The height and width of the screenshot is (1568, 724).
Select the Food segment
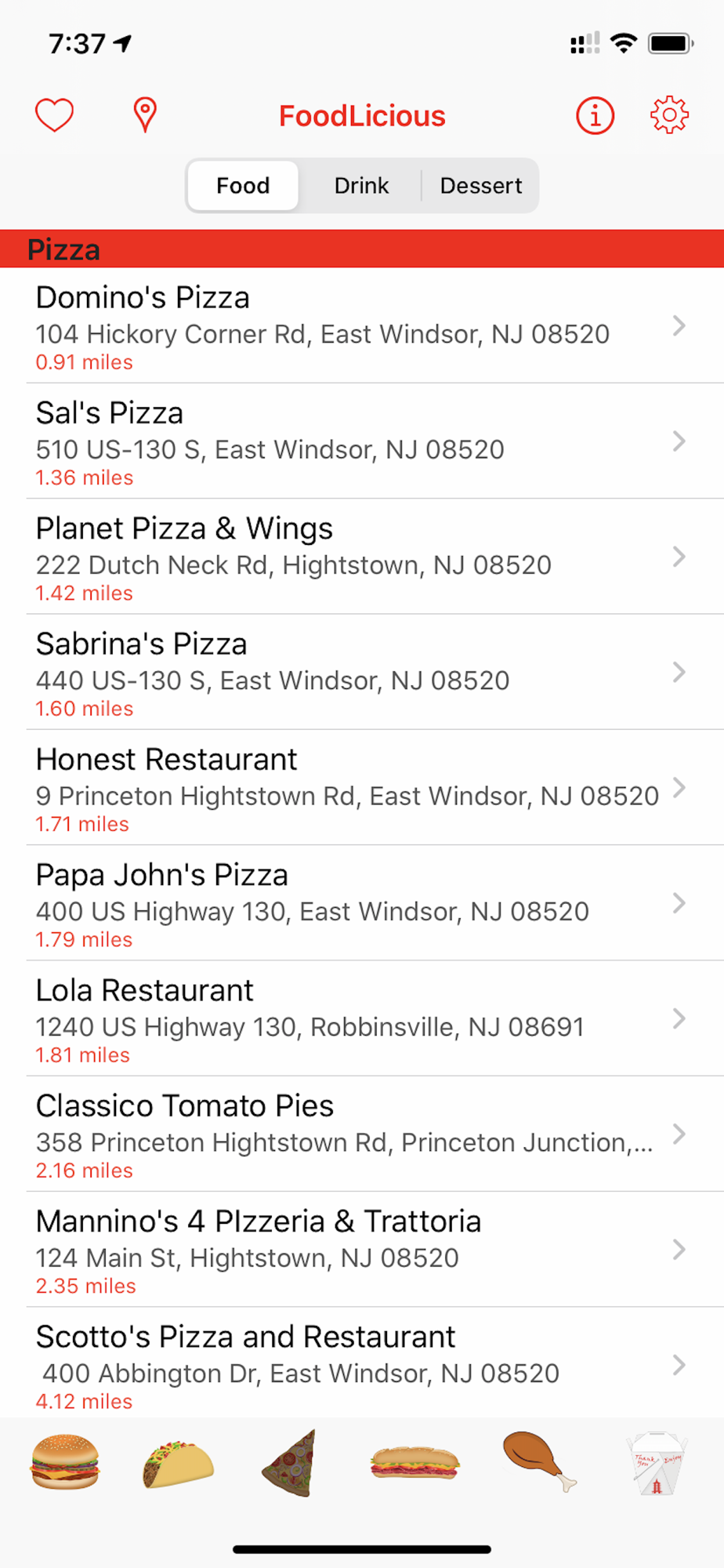[x=243, y=186]
